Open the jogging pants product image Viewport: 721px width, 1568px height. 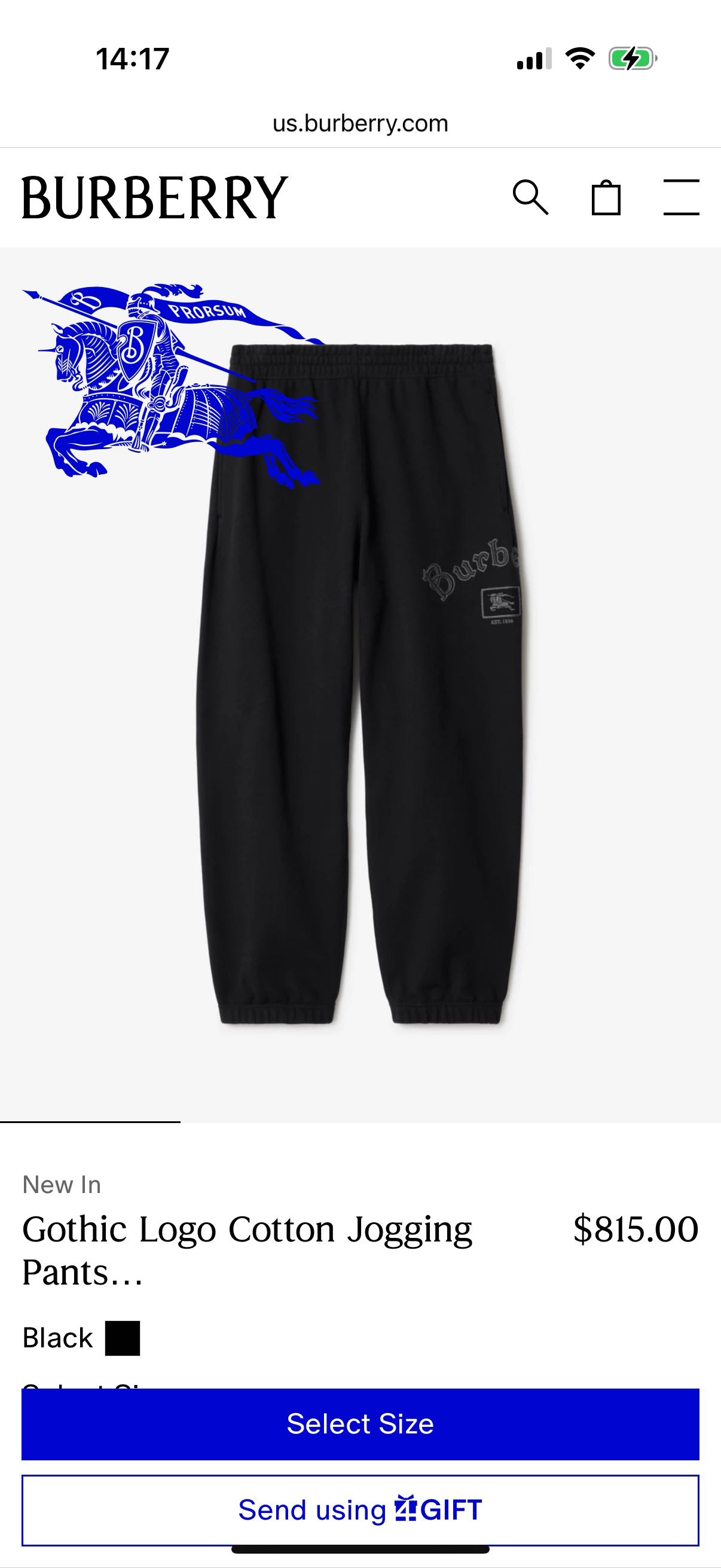click(x=360, y=685)
